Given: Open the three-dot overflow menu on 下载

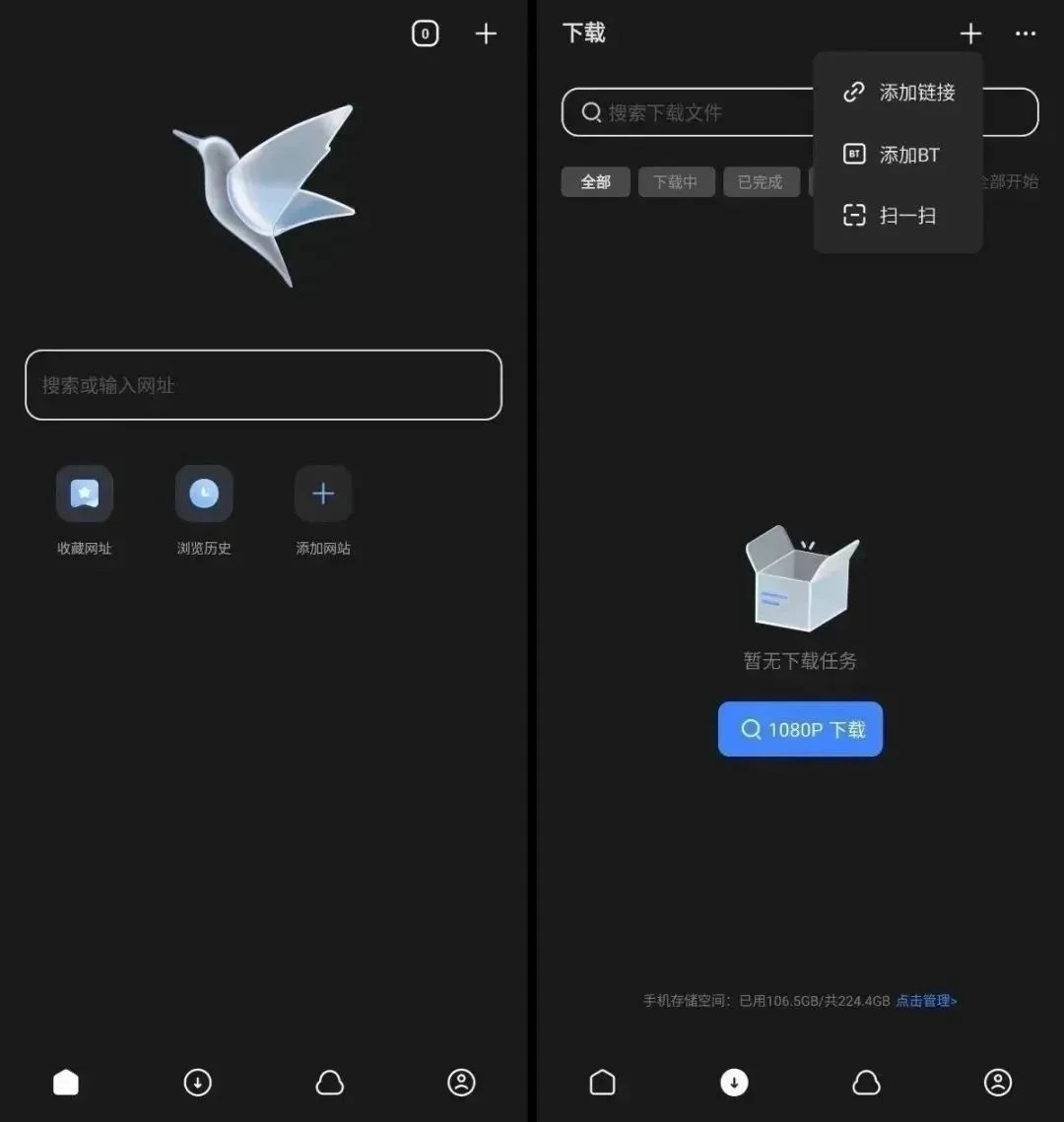Looking at the screenshot, I should [x=1025, y=34].
